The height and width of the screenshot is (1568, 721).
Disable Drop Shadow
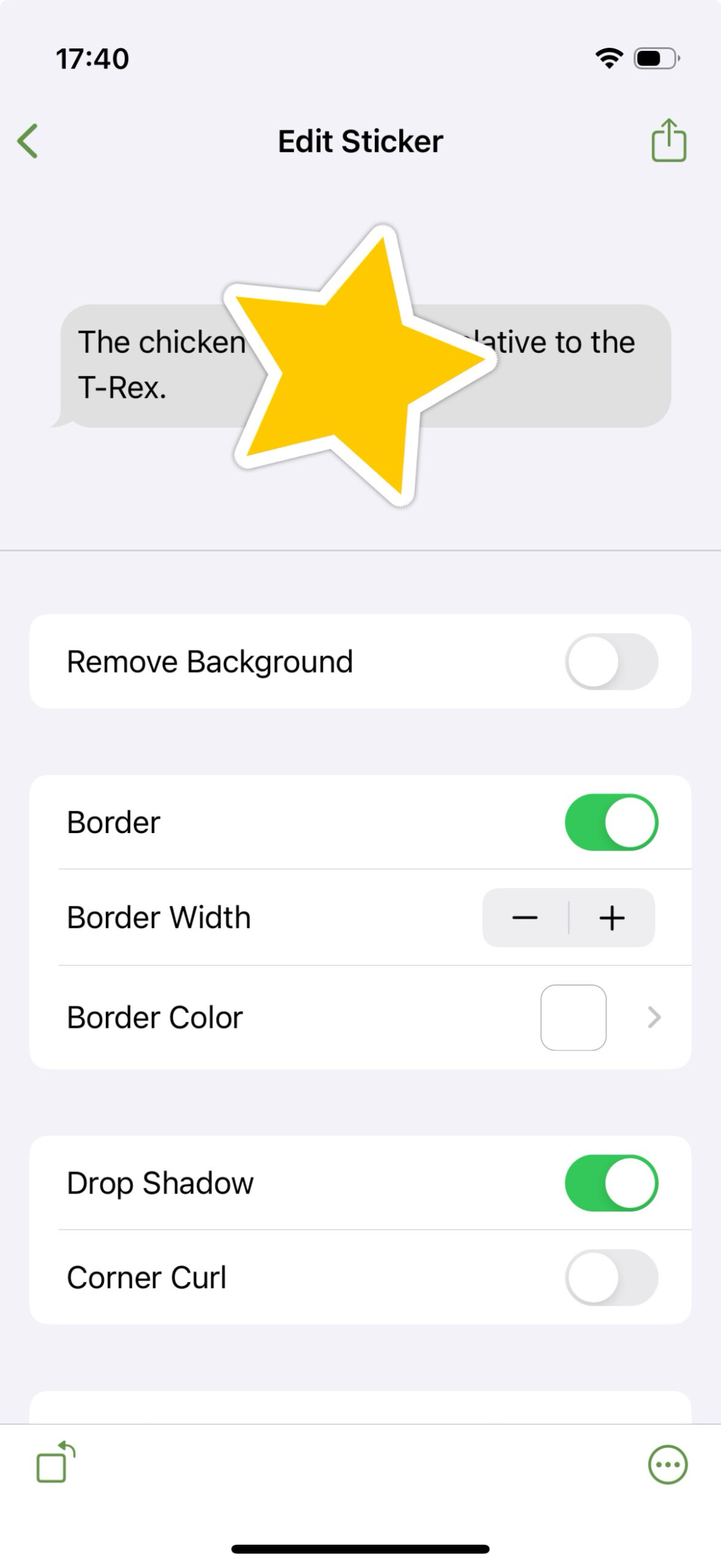click(x=611, y=1183)
